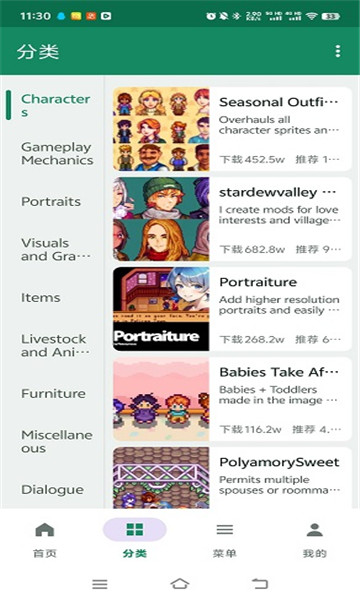Go to the 首页 home tab
Image resolution: width=360 pixels, height=600 pixels.
45,540
